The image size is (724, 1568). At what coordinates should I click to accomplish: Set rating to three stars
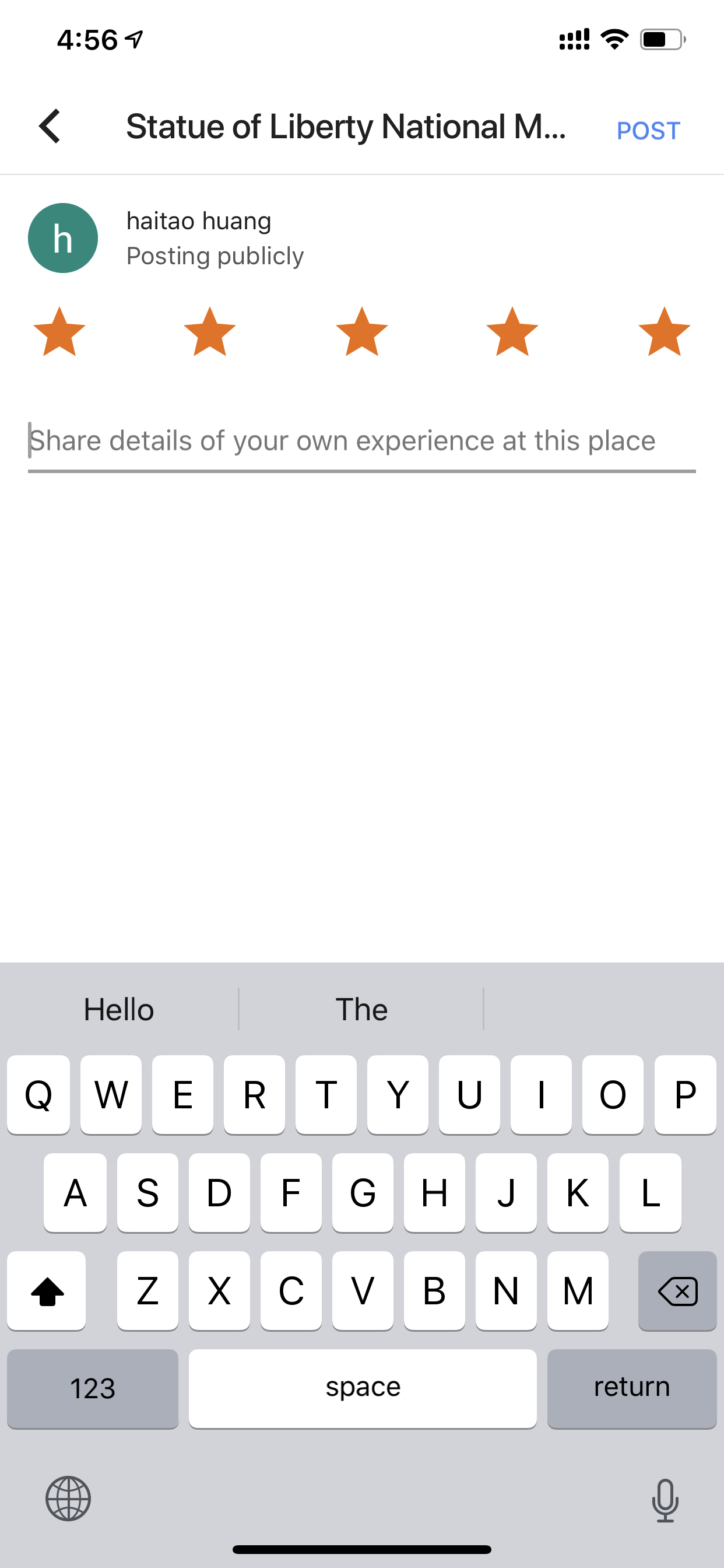(362, 332)
